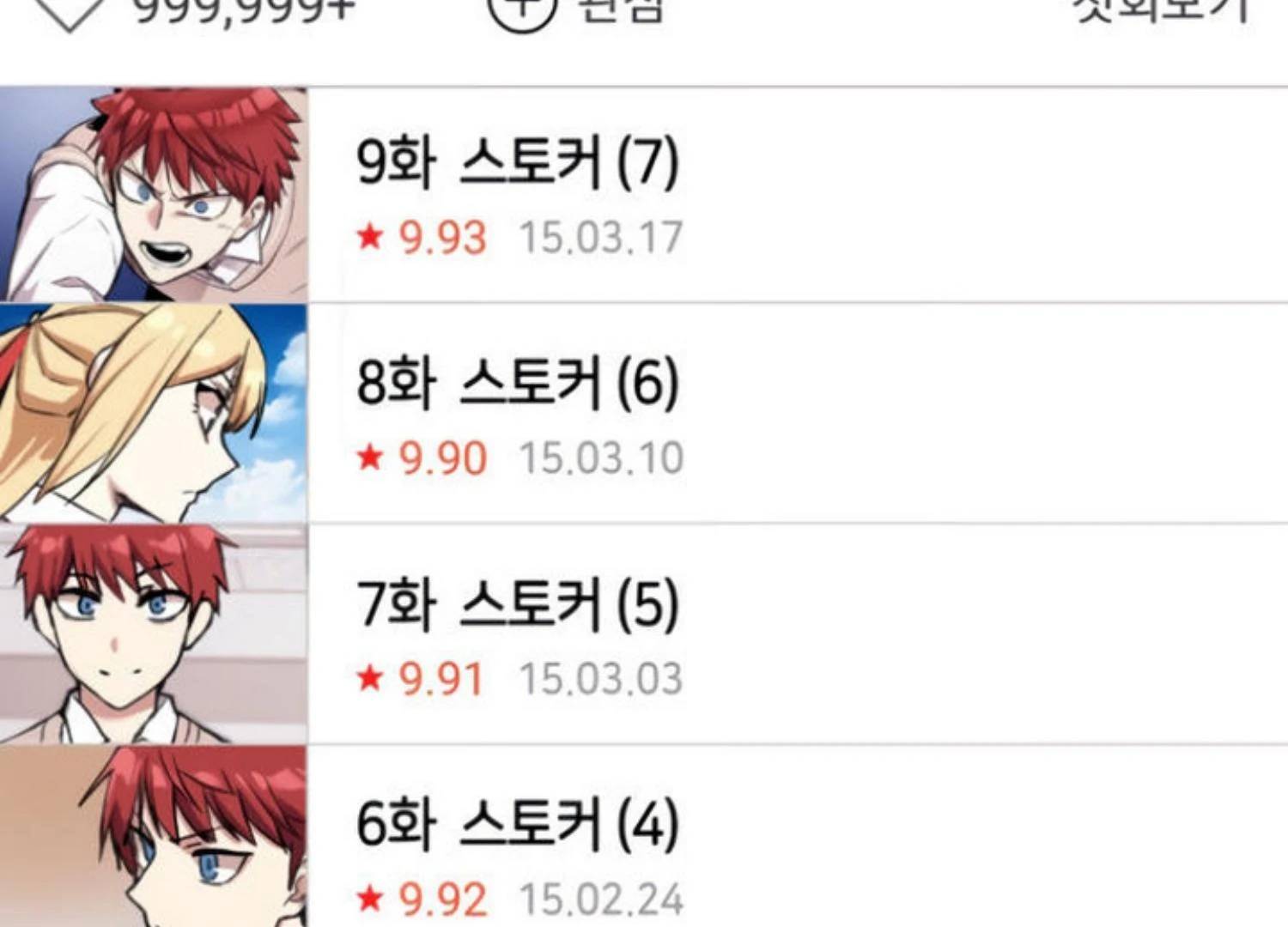This screenshot has width=1288, height=927.
Task: Open episode 9화 스토커 (7)
Action: (517, 163)
